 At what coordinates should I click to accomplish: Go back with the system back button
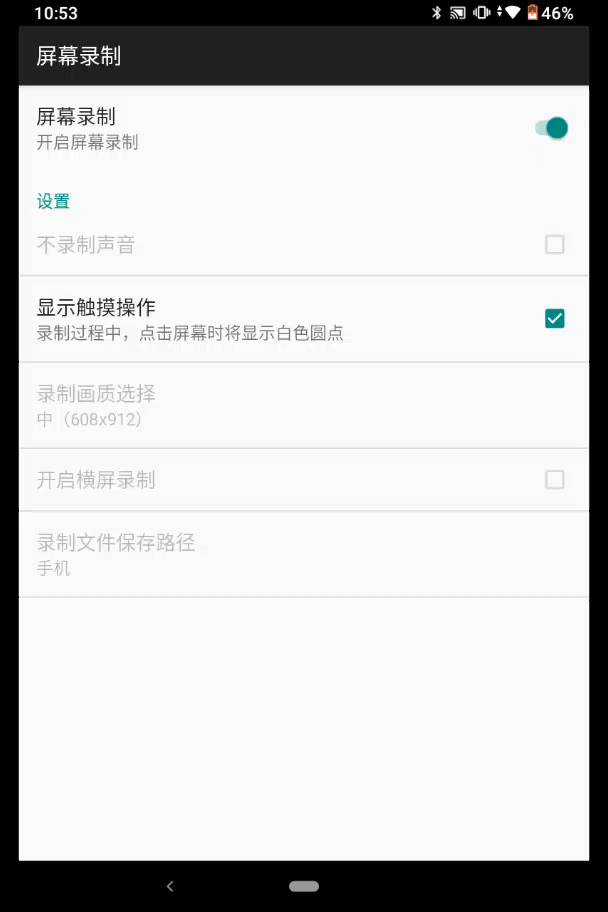click(170, 886)
